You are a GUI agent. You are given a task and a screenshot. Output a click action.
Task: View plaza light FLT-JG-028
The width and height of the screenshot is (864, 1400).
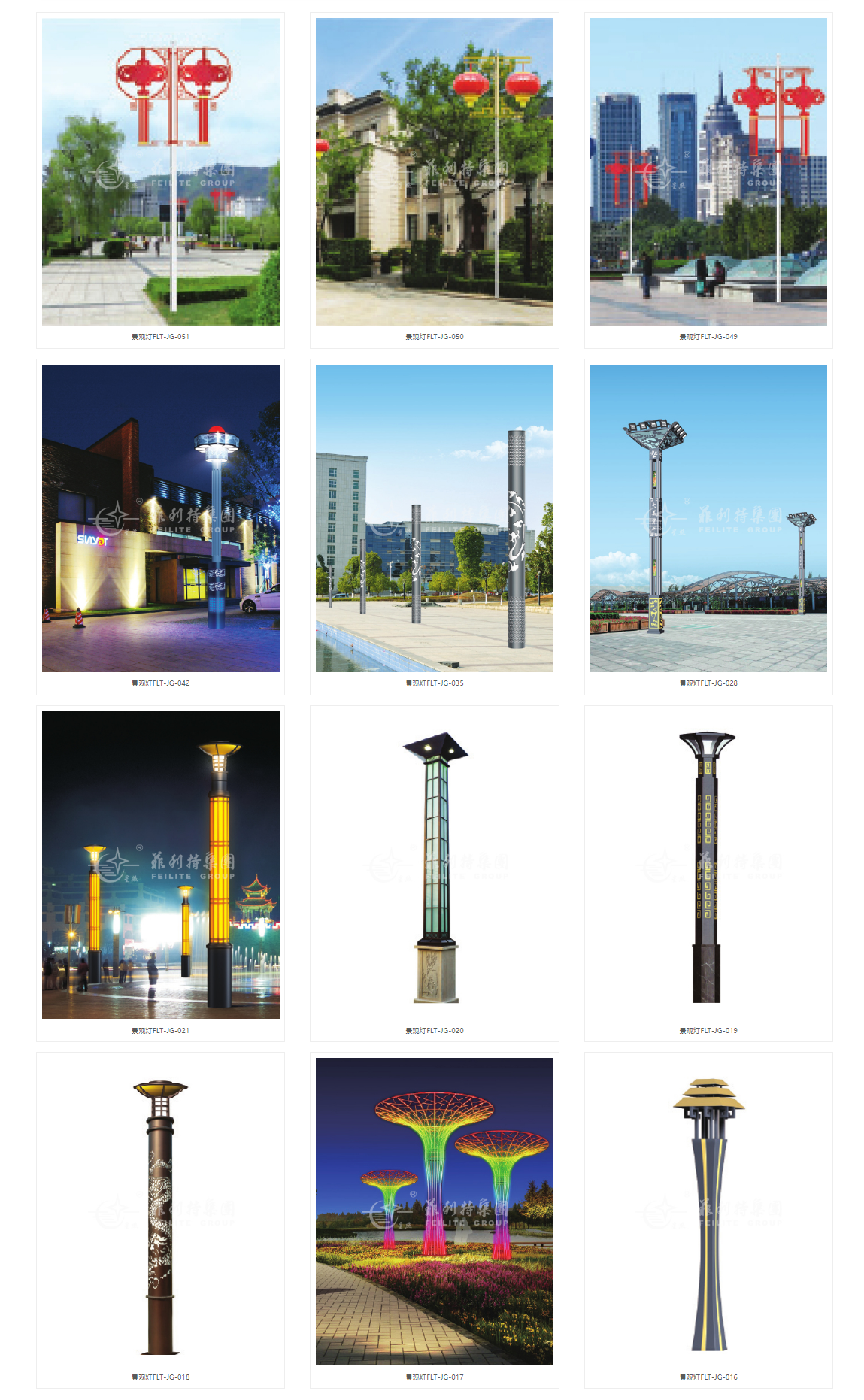tap(708, 518)
